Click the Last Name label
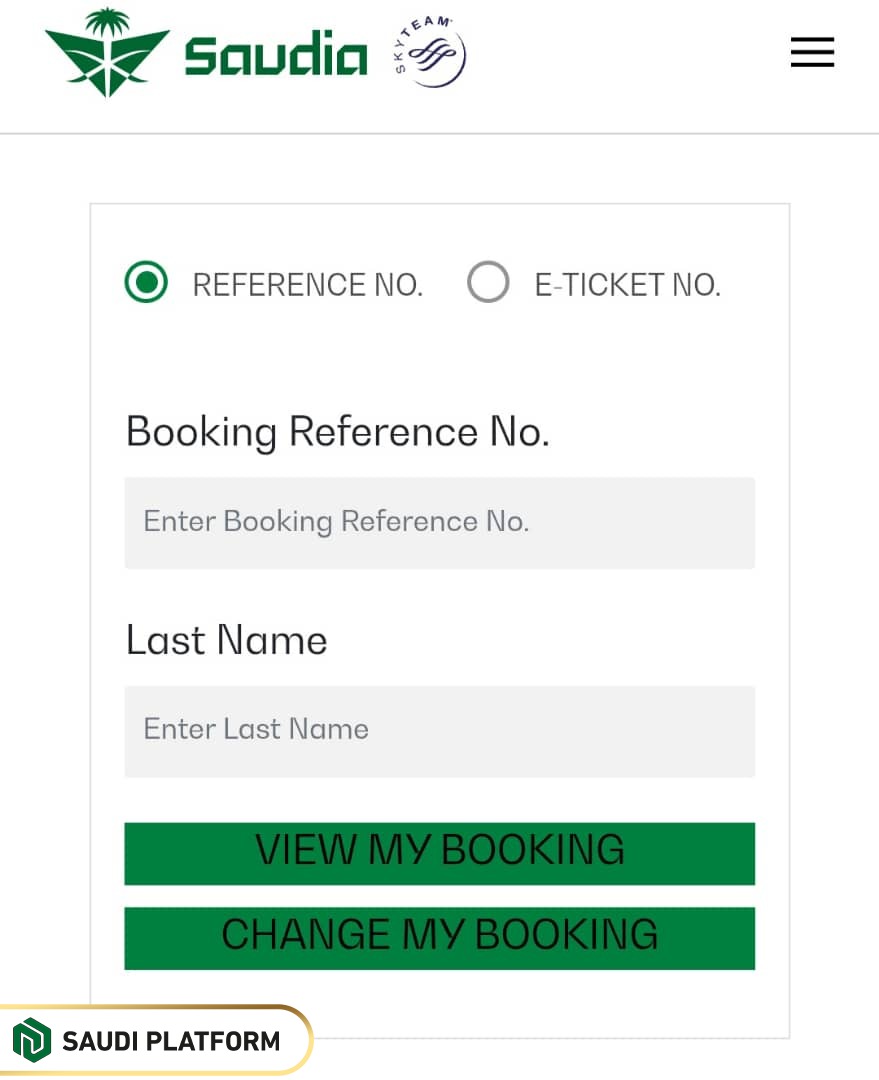Viewport: 879px width, 1080px height. point(226,640)
